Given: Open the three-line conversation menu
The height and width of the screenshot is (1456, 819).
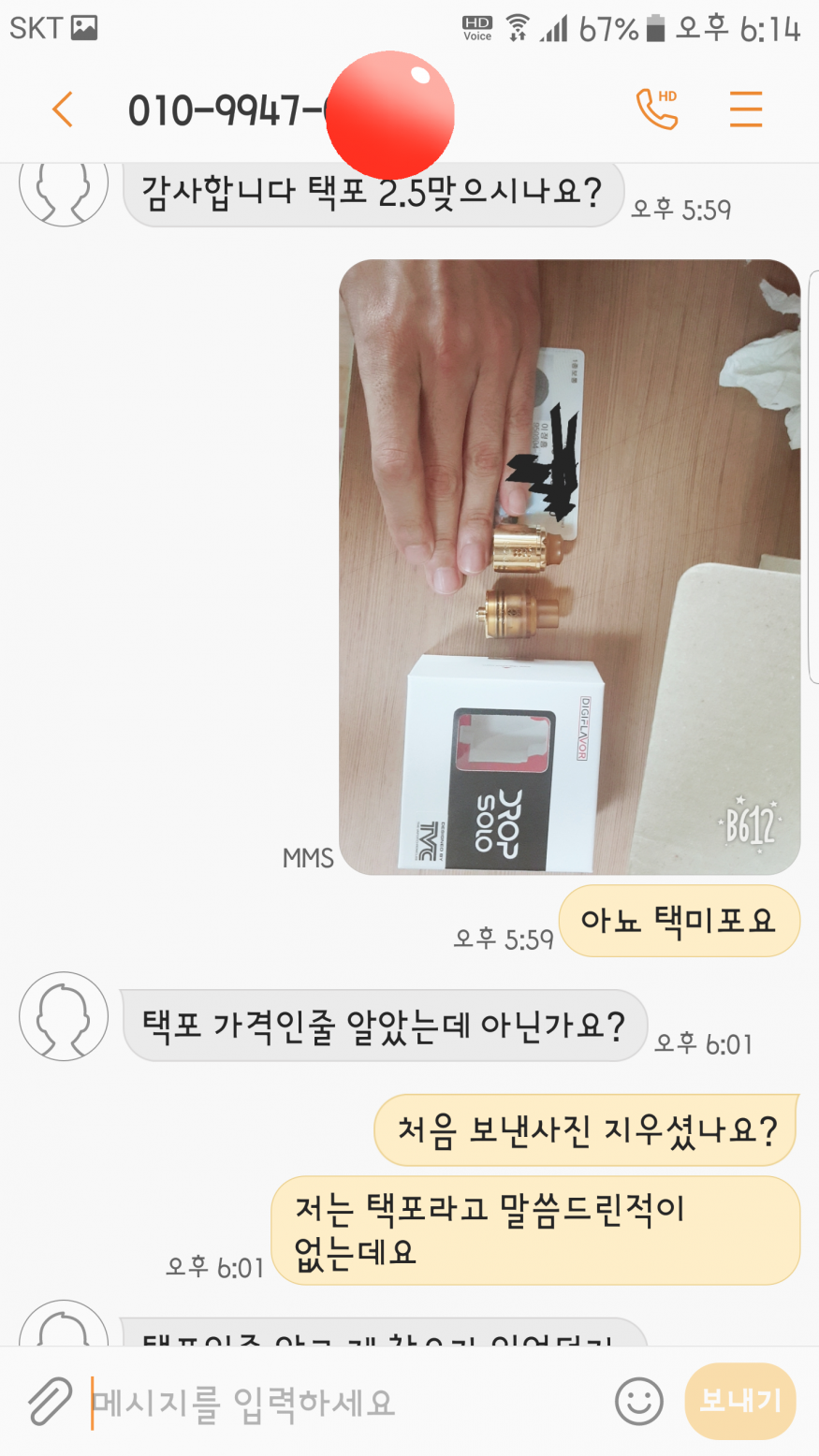Looking at the screenshot, I should coord(746,109).
